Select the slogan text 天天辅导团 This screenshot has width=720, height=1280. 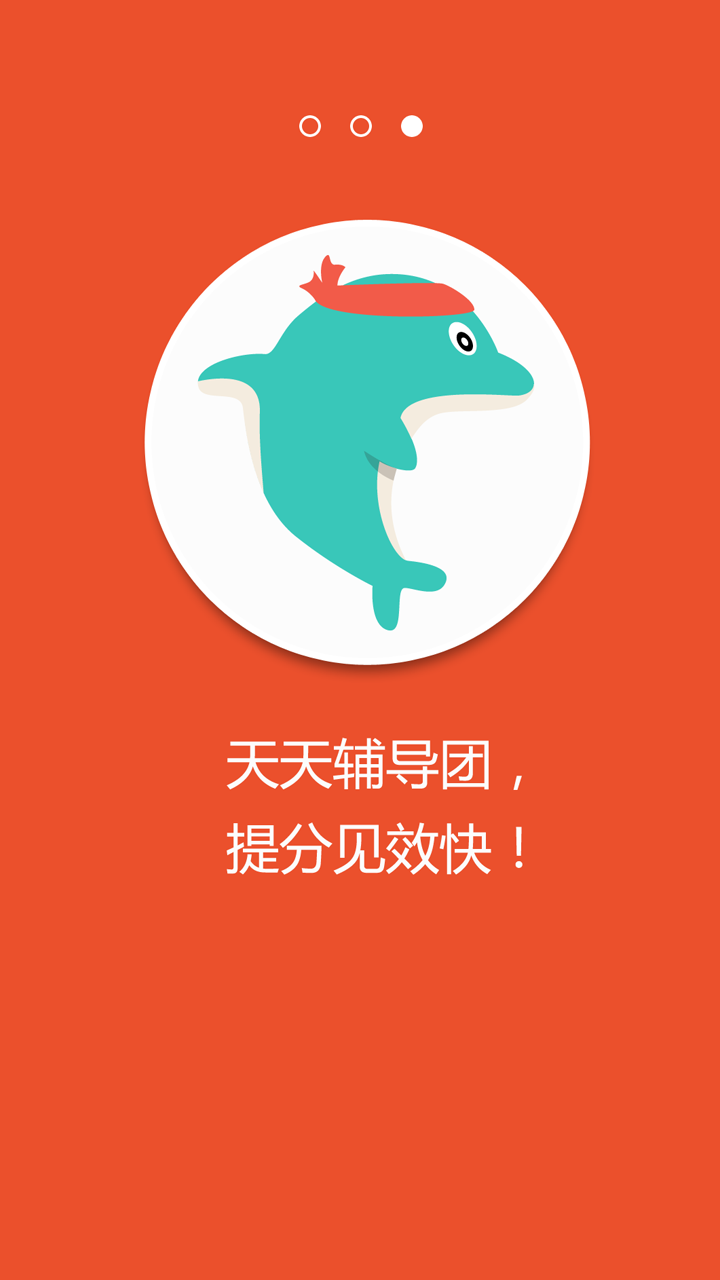coord(360,765)
